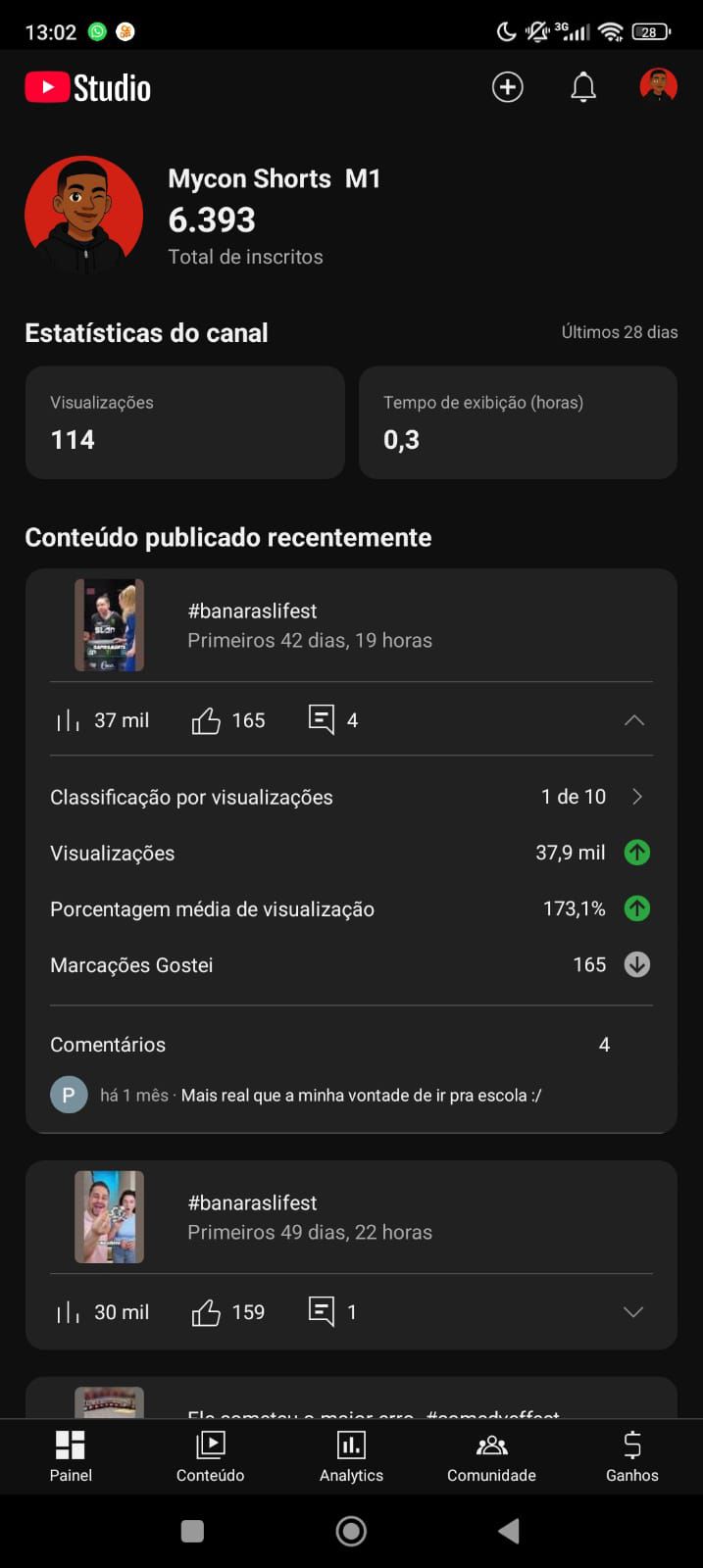The width and height of the screenshot is (703, 1568).
Task: Go to the Comunidade tab
Action: [491, 1455]
